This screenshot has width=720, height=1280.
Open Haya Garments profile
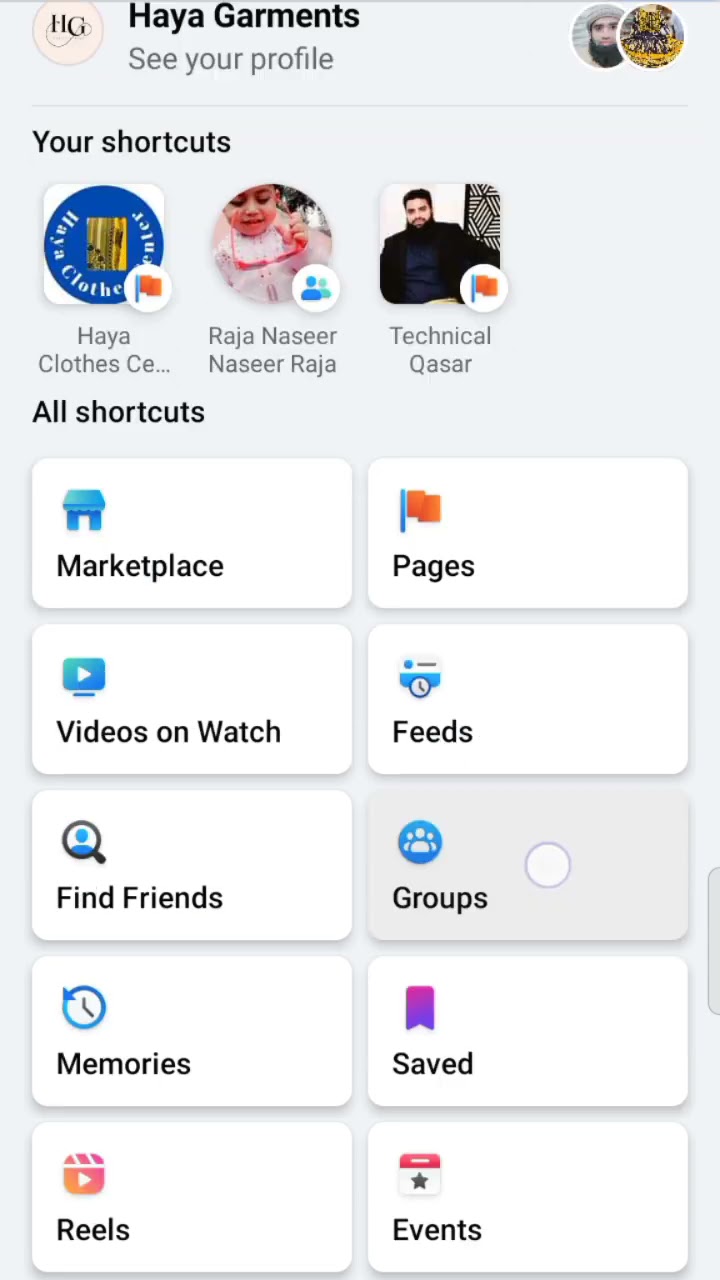click(230, 38)
